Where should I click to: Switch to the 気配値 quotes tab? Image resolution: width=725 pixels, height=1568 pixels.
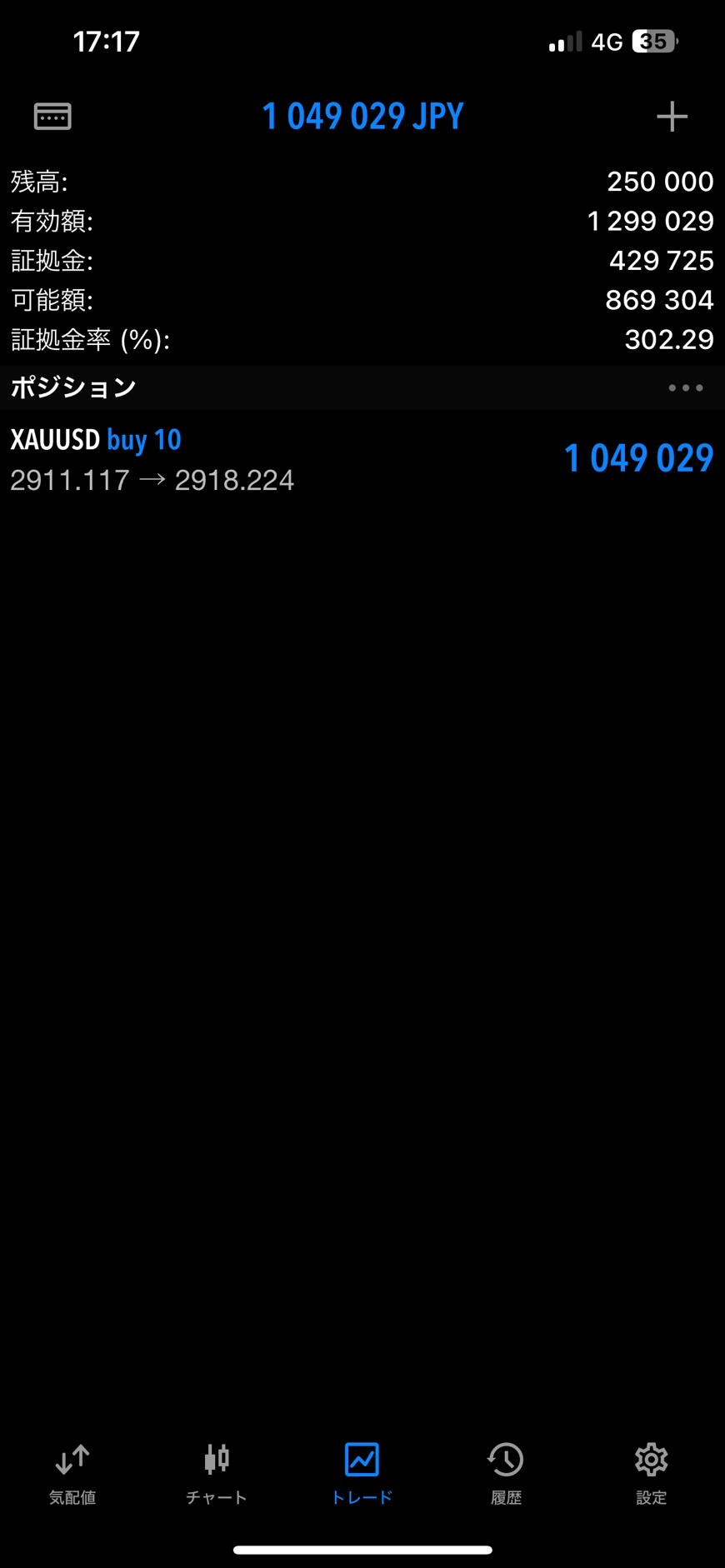[72, 1473]
